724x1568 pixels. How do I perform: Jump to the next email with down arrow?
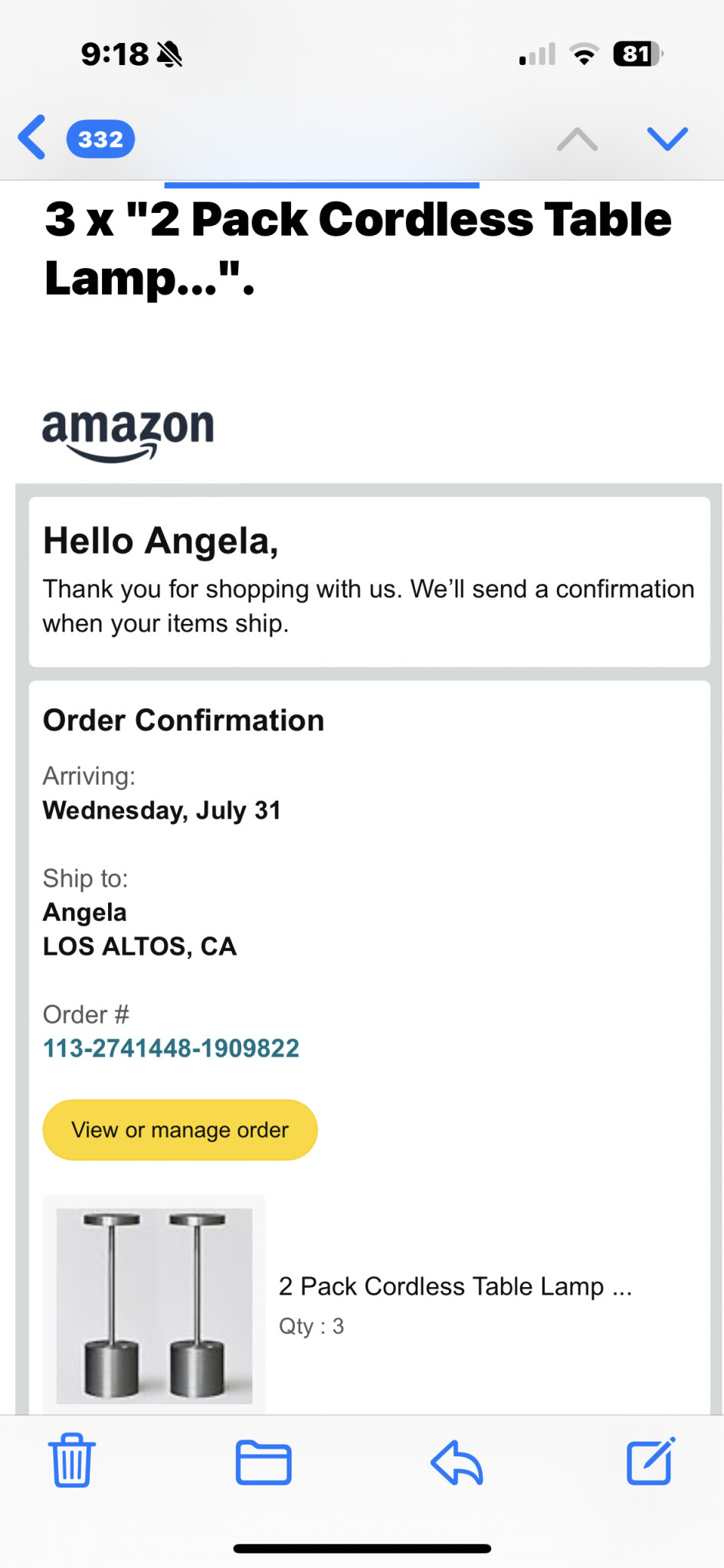pos(667,139)
